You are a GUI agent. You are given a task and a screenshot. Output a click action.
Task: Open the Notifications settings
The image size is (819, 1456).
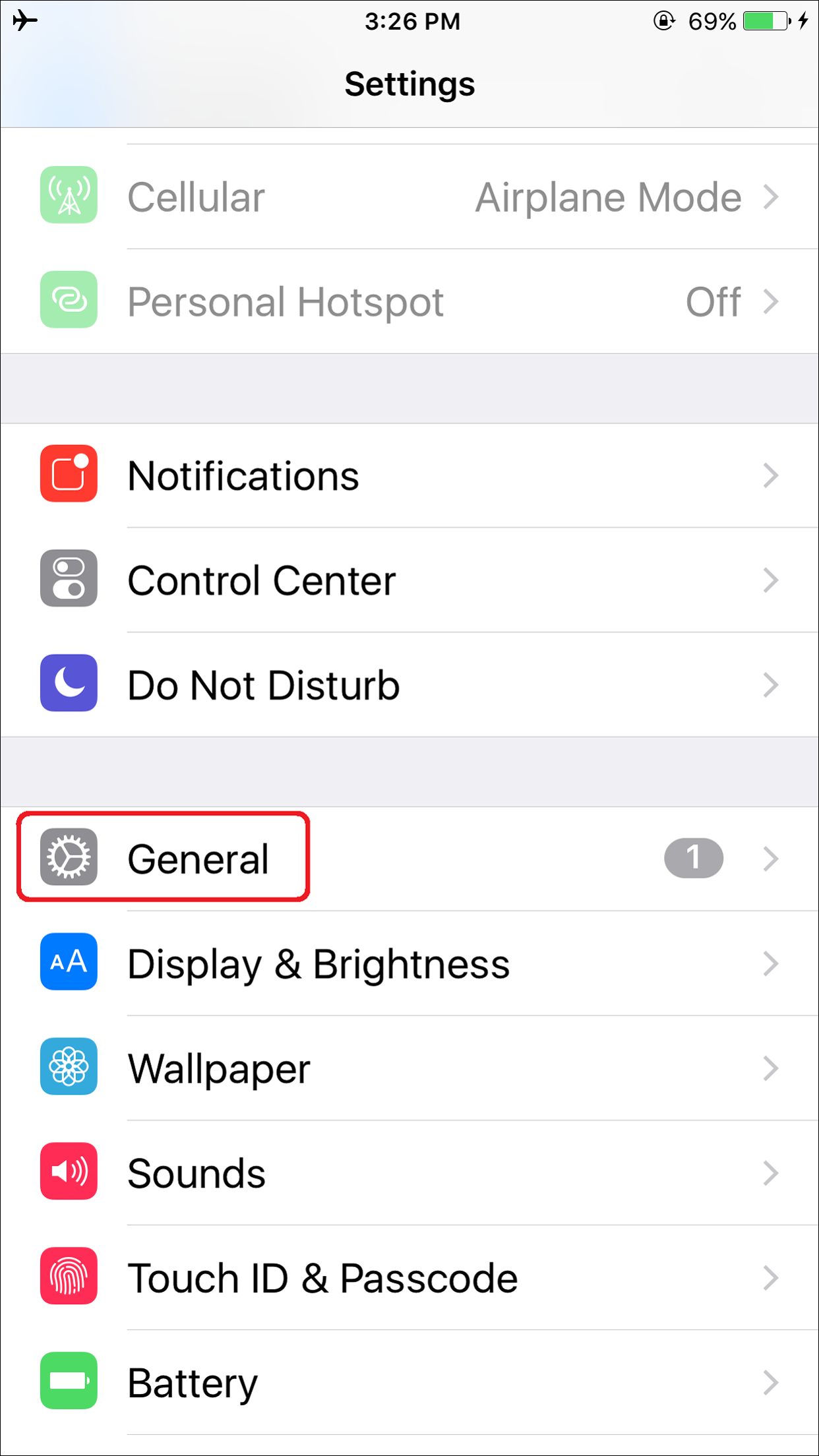pyautogui.click(x=409, y=475)
